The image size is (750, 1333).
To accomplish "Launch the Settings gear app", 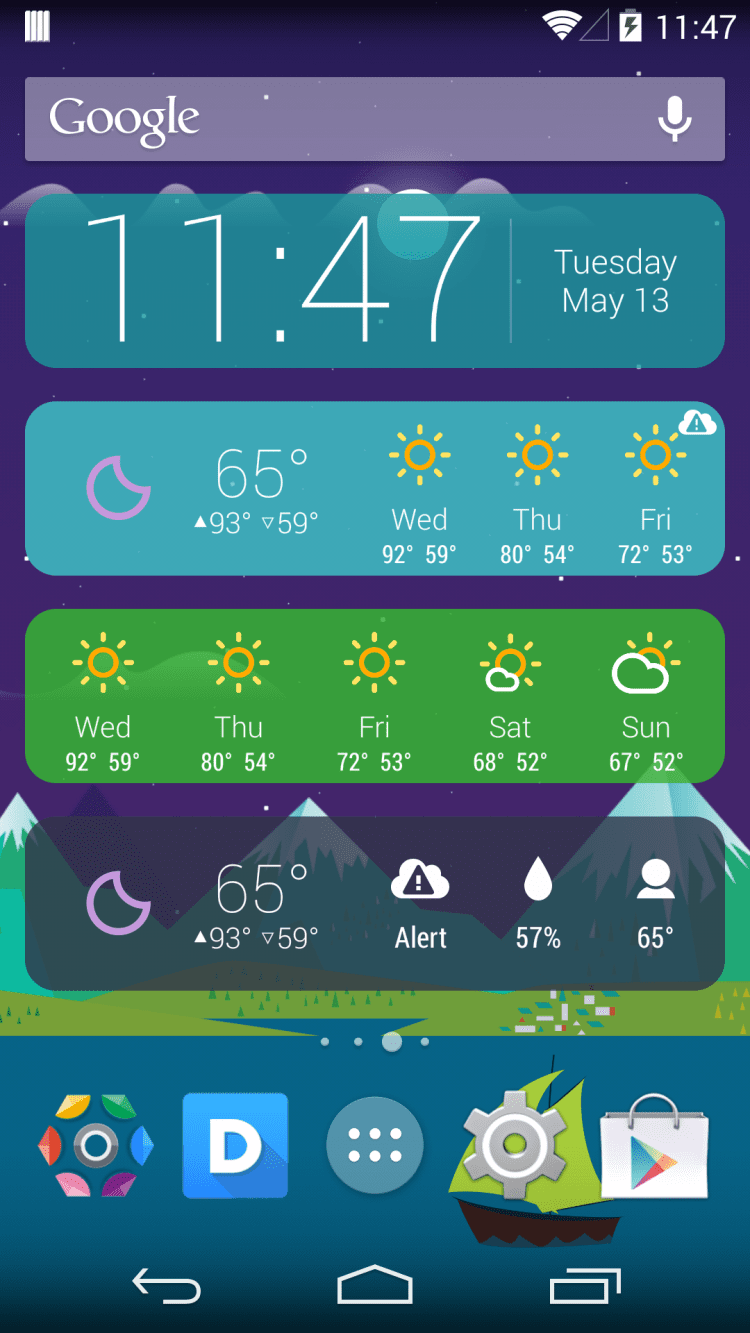I will (515, 1143).
